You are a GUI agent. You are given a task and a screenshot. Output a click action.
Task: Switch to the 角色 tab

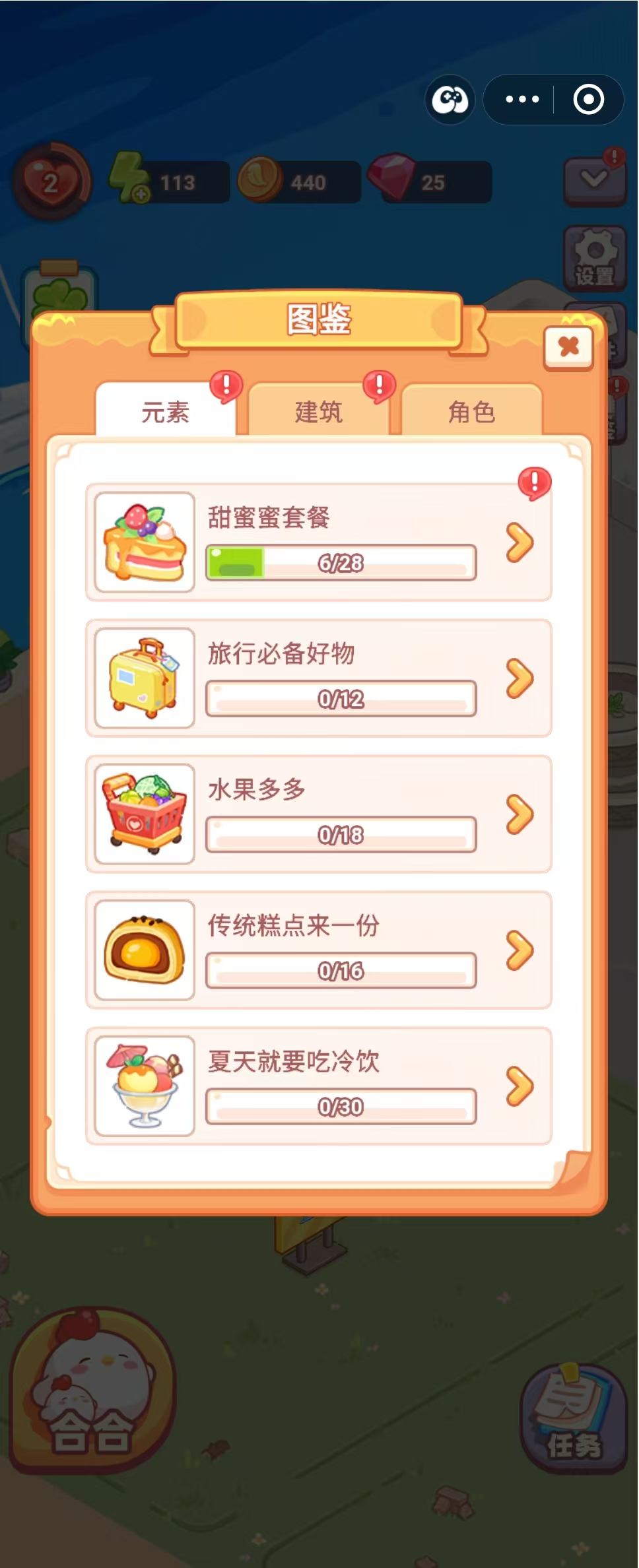pos(471,412)
